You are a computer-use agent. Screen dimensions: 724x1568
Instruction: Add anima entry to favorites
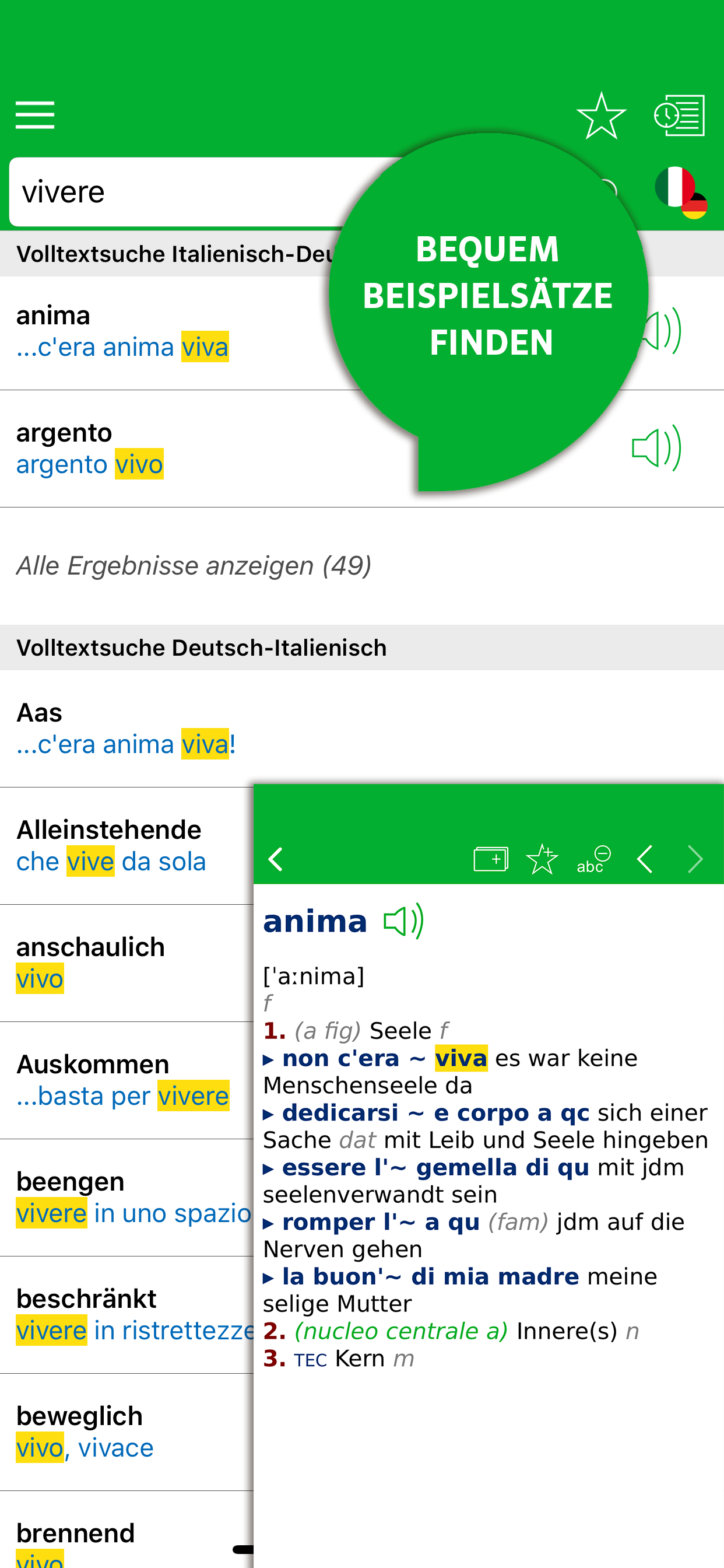coord(542,858)
